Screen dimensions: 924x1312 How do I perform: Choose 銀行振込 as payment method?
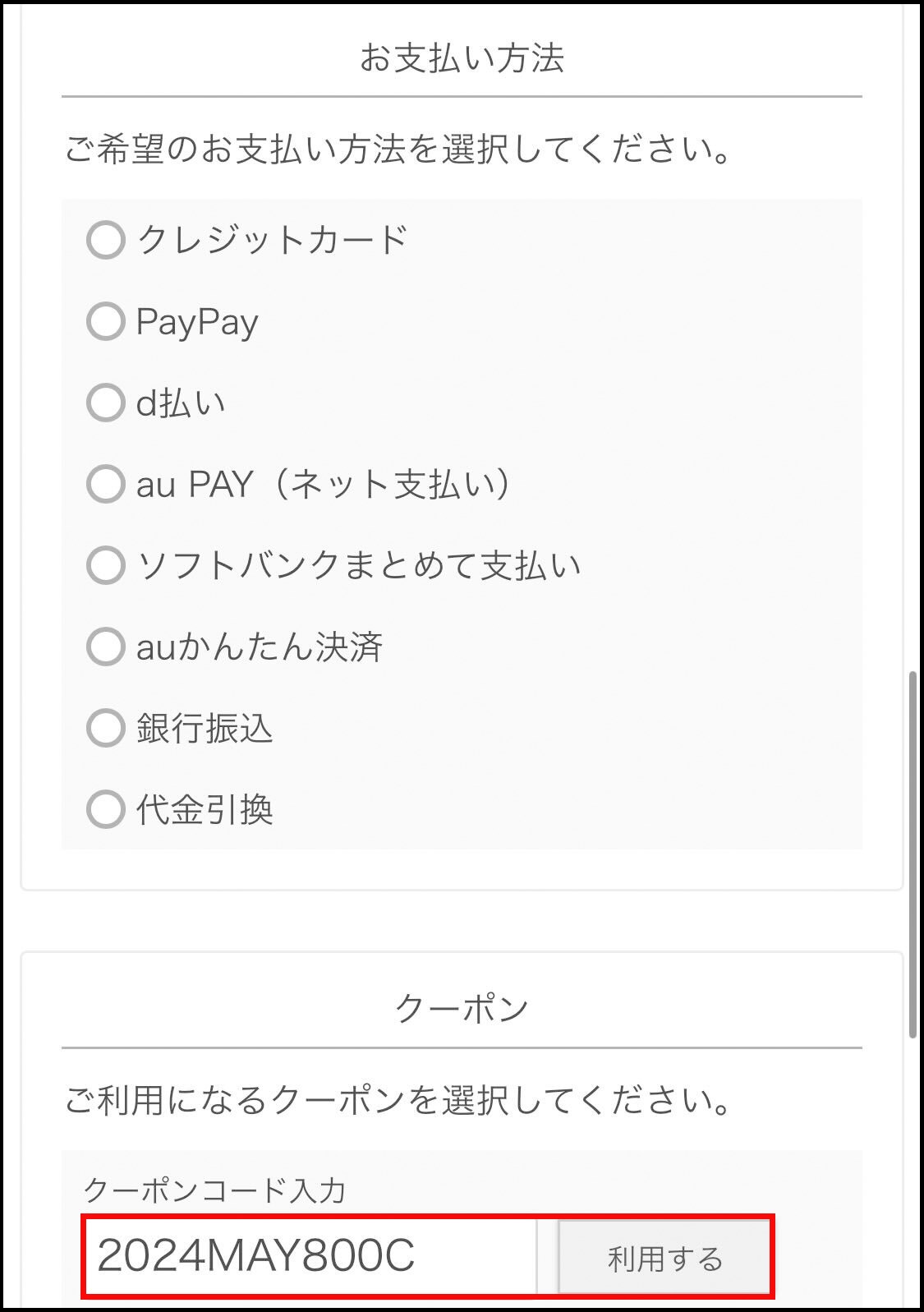tap(106, 728)
